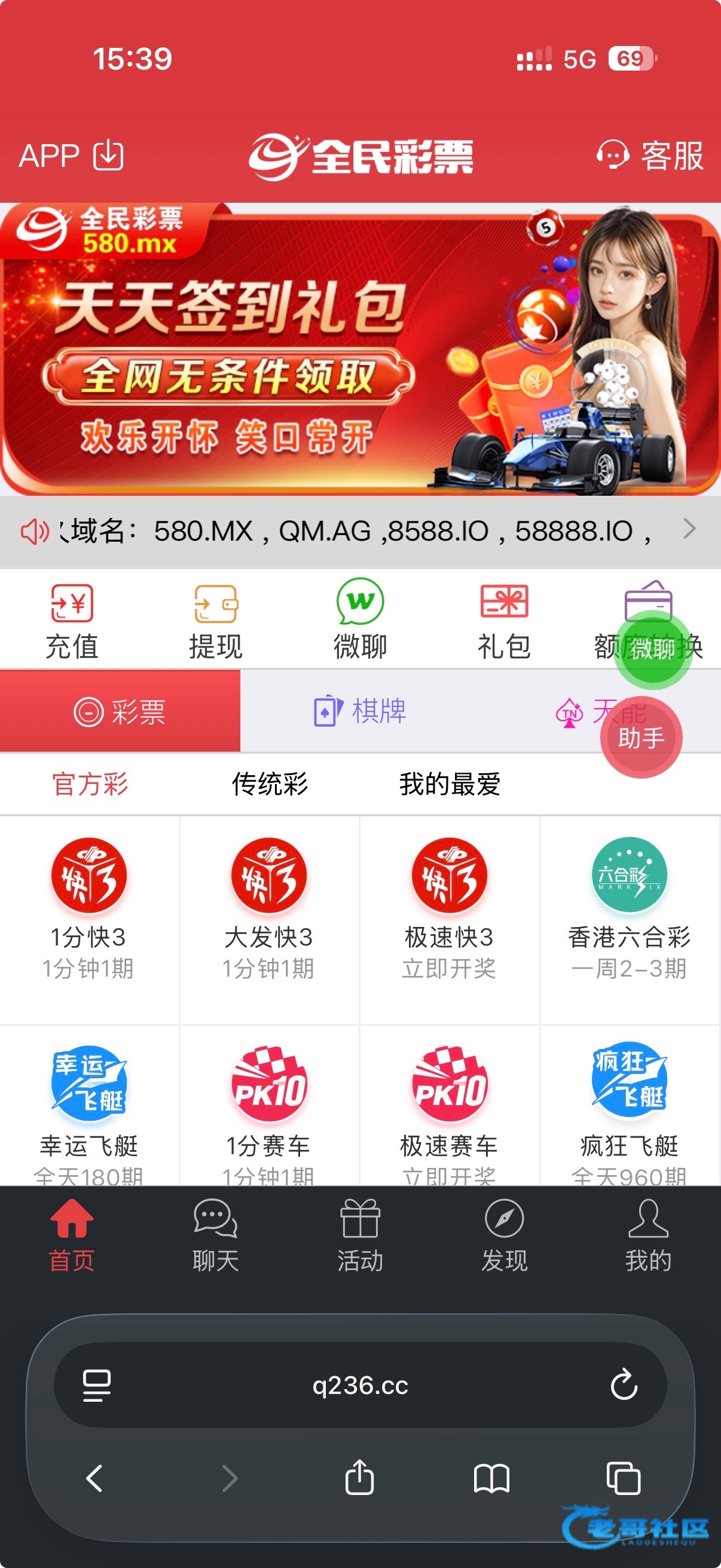
Task: Open 充值 recharge
Action: point(72,620)
